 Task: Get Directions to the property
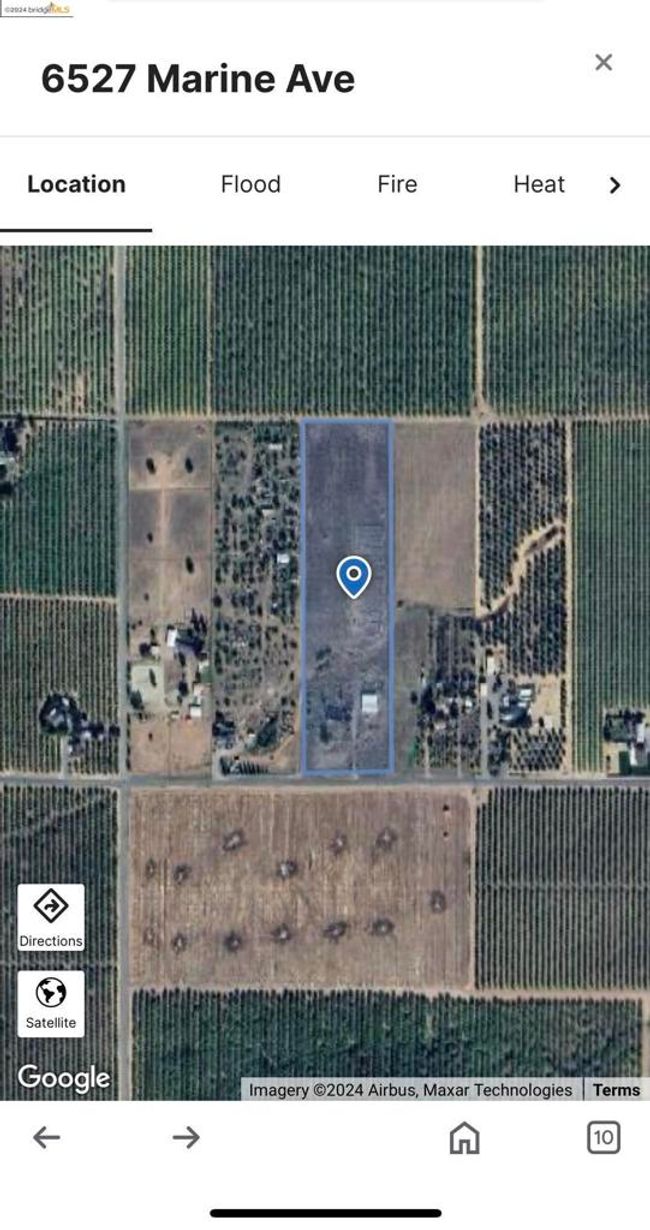point(51,917)
